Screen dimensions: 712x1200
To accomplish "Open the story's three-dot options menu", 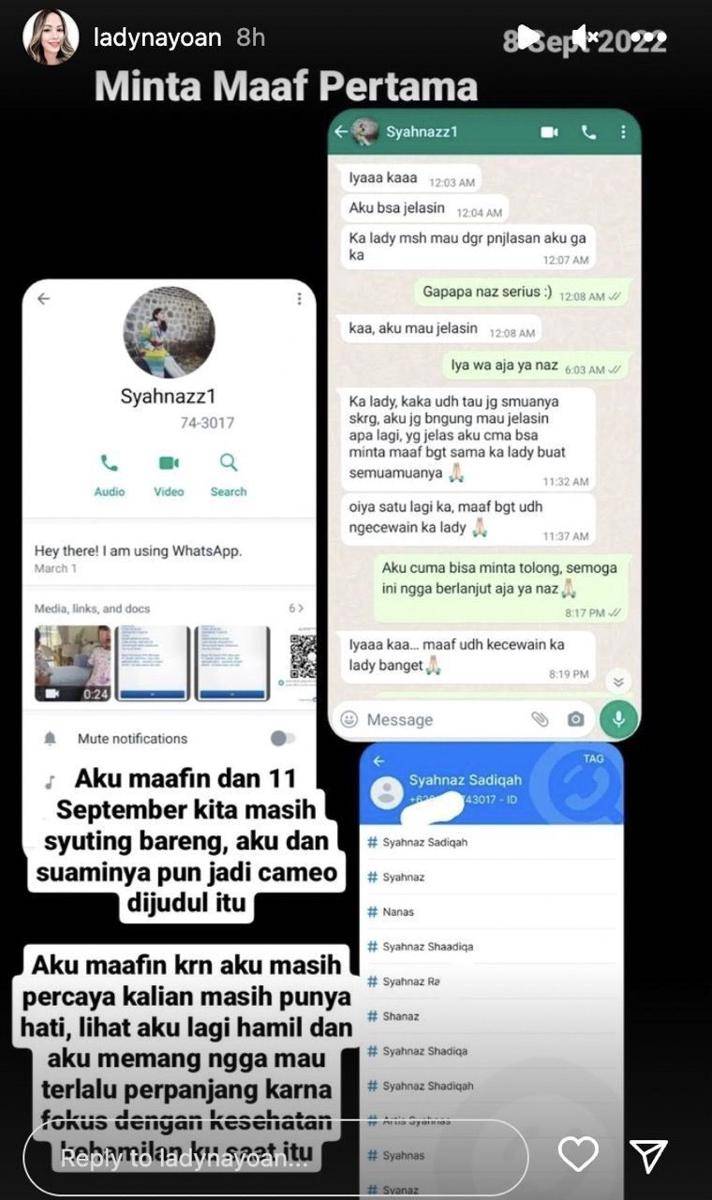I will click(x=648, y=38).
